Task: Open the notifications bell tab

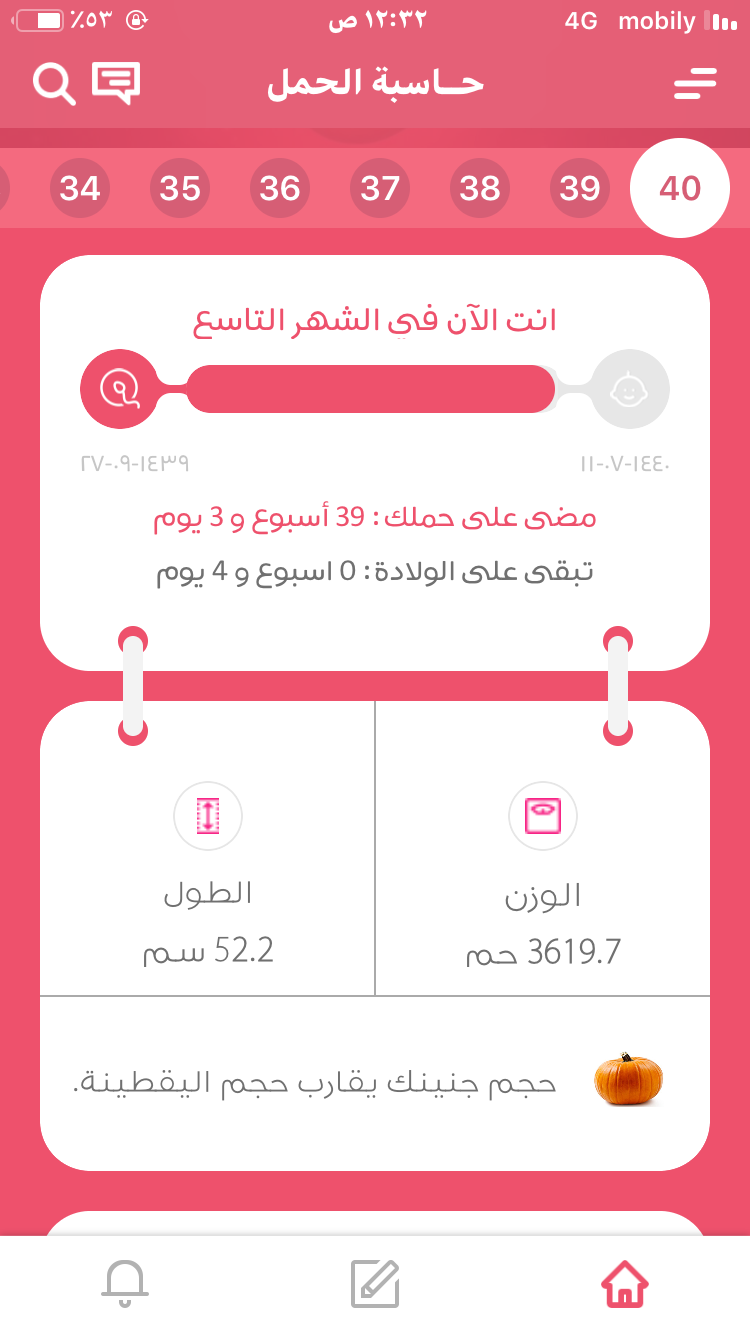Action: [126, 1284]
